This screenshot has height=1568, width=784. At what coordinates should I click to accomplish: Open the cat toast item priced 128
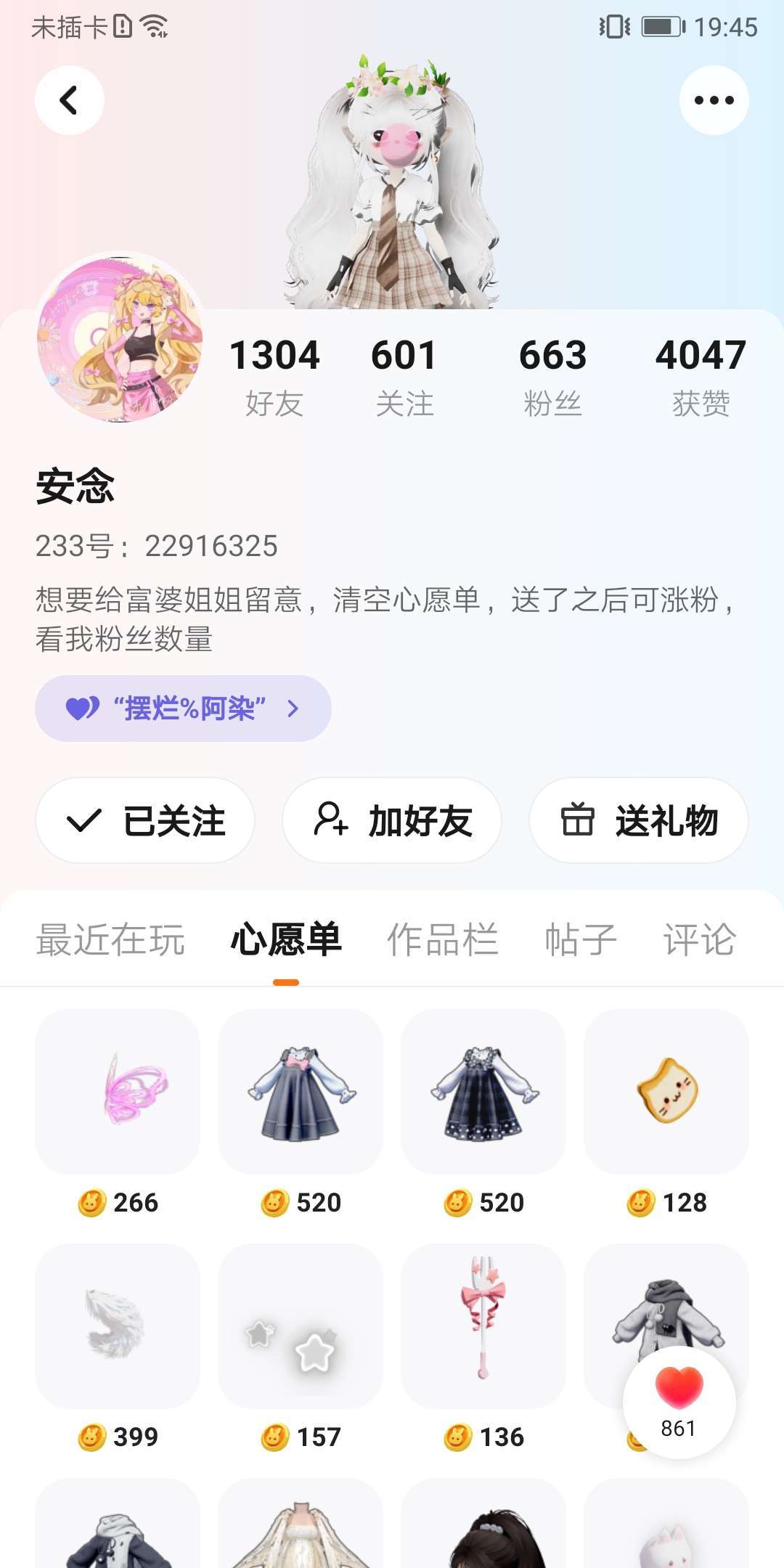(x=666, y=1092)
